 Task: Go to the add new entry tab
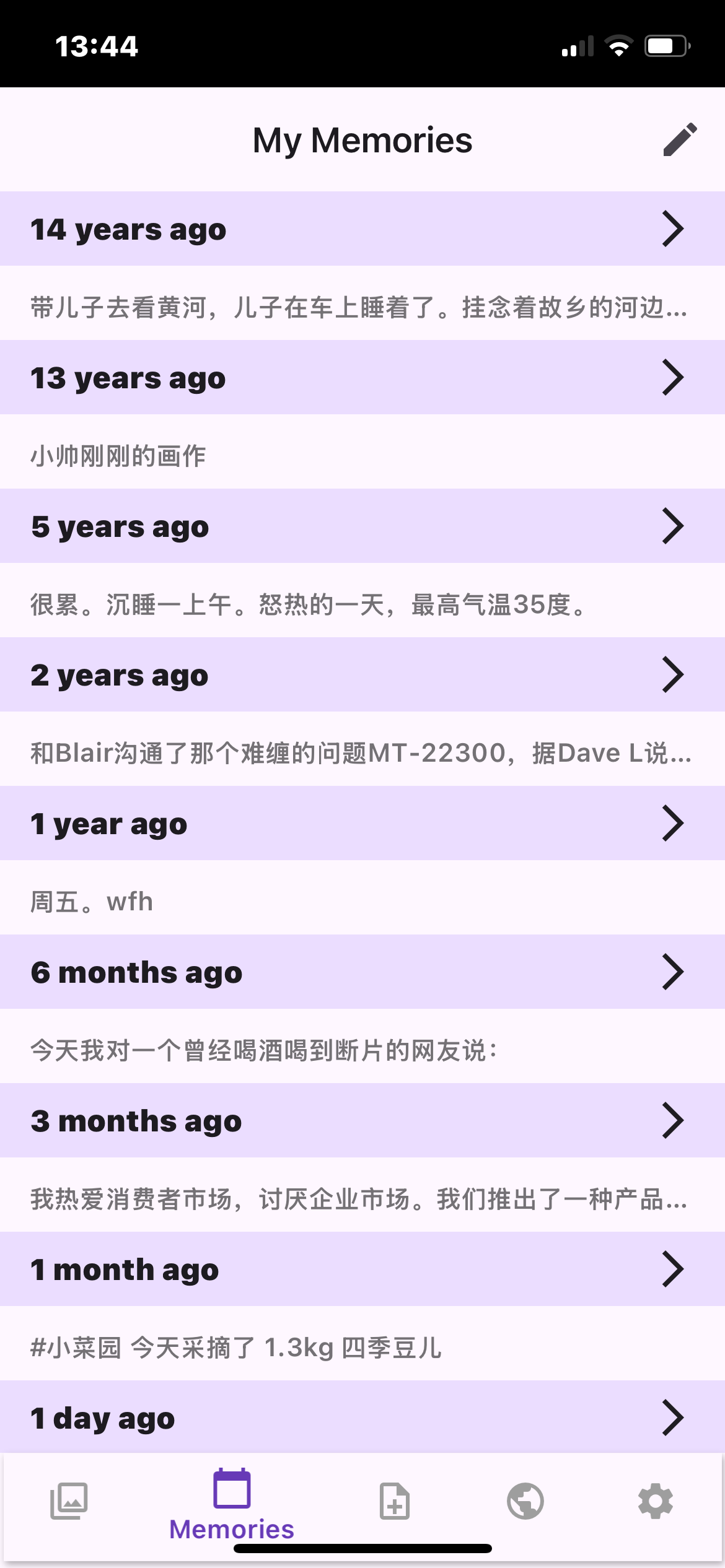point(395,1501)
